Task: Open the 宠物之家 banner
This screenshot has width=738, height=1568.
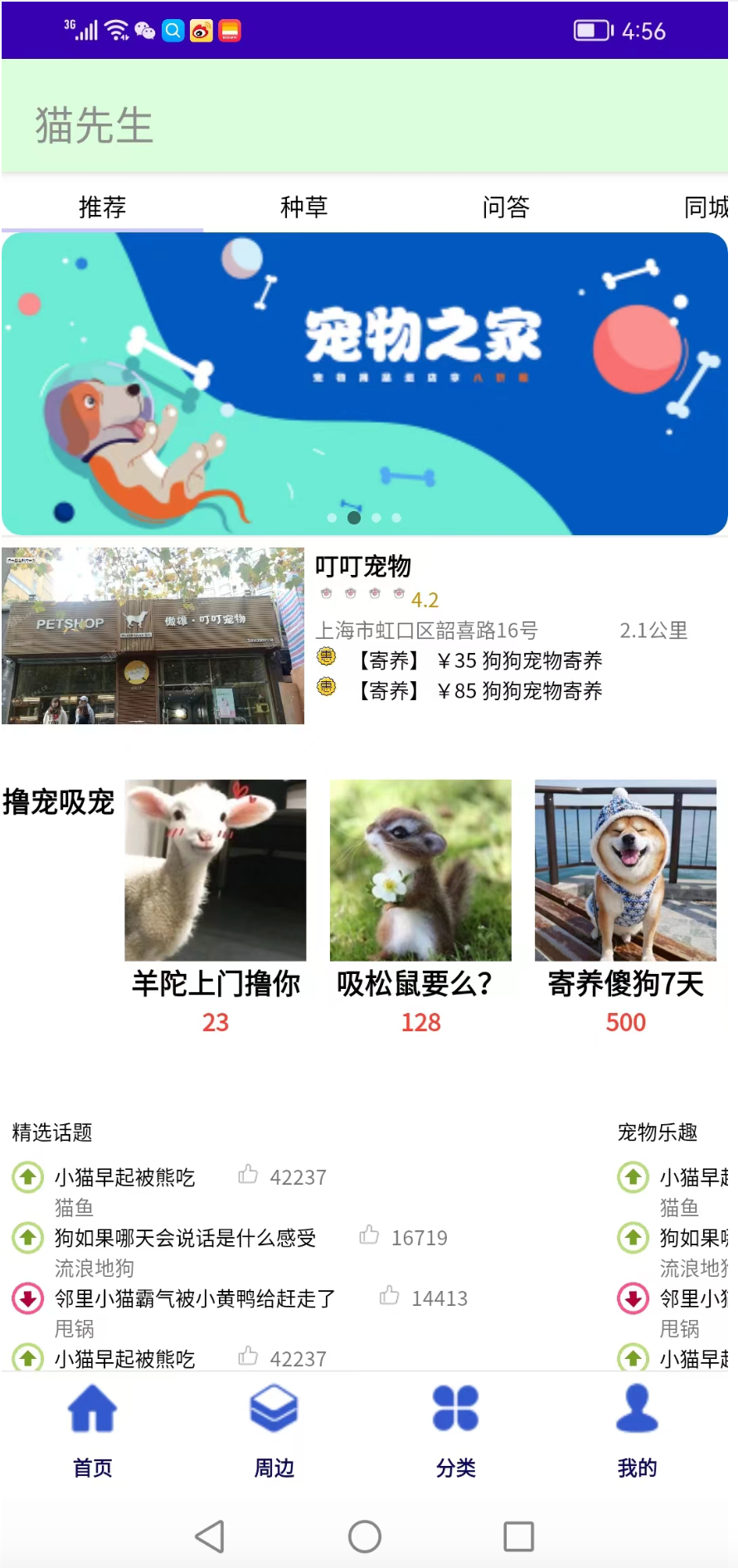Action: click(x=365, y=383)
